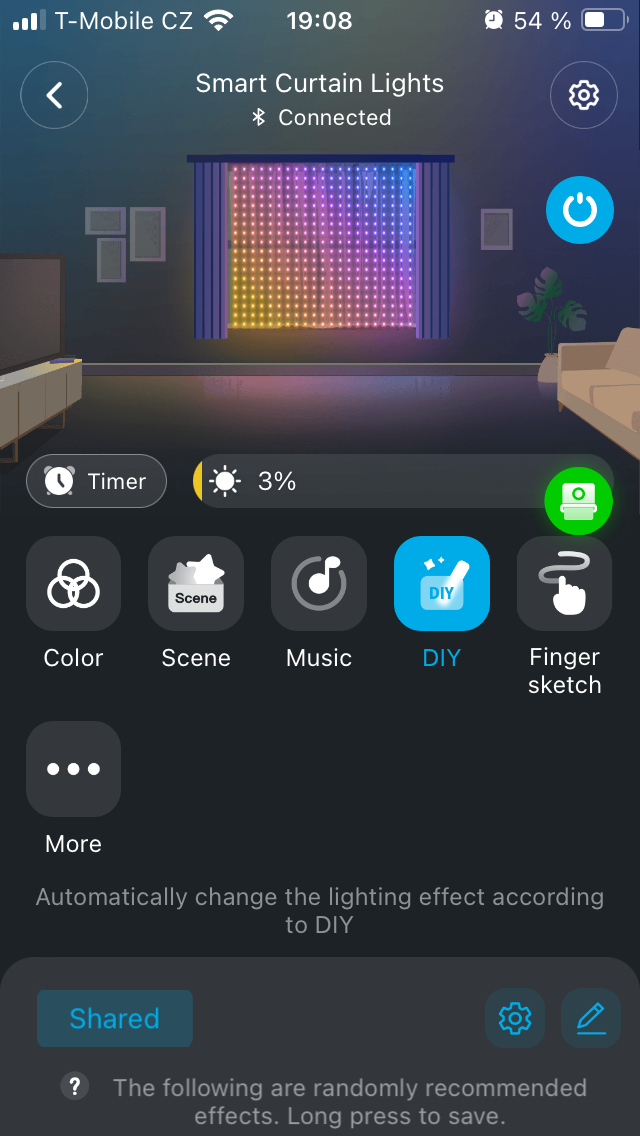Go back to the previous screen
This screenshot has width=640, height=1136.
(x=54, y=95)
